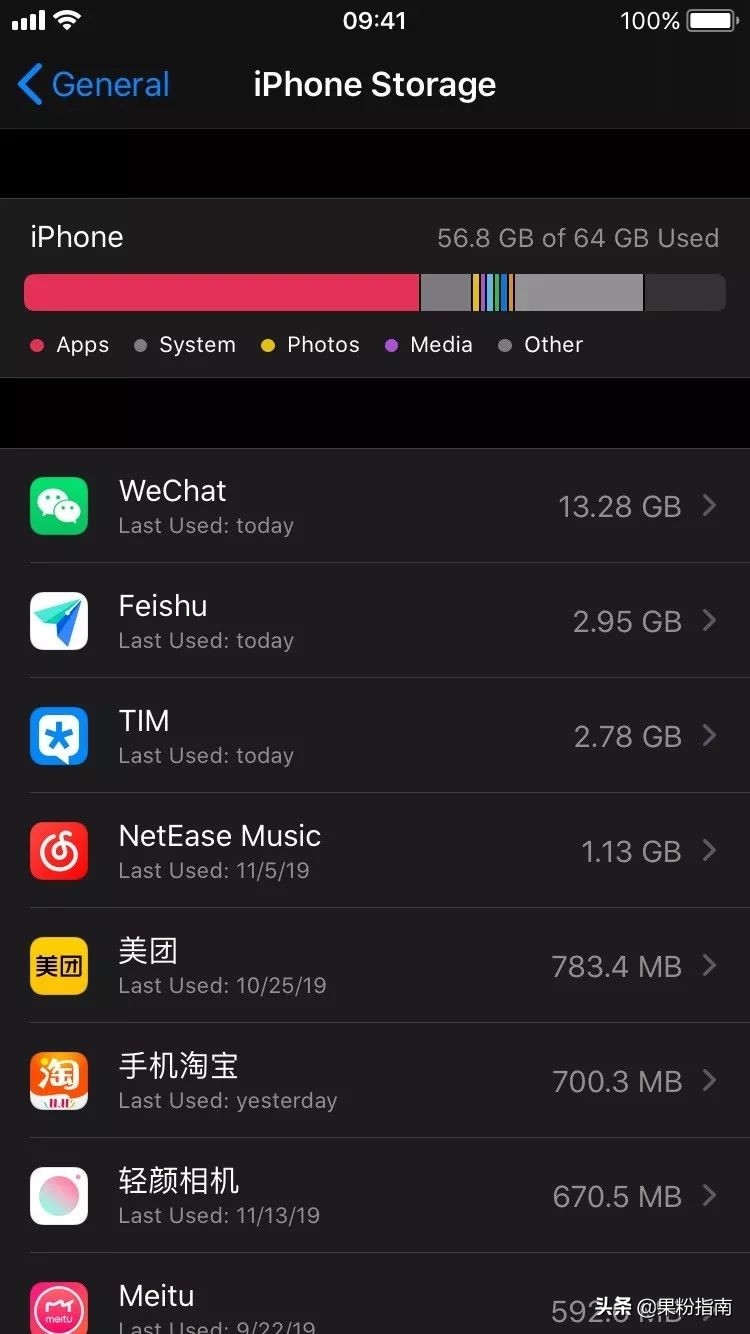Tap the Meitu app icon

click(x=59, y=1308)
